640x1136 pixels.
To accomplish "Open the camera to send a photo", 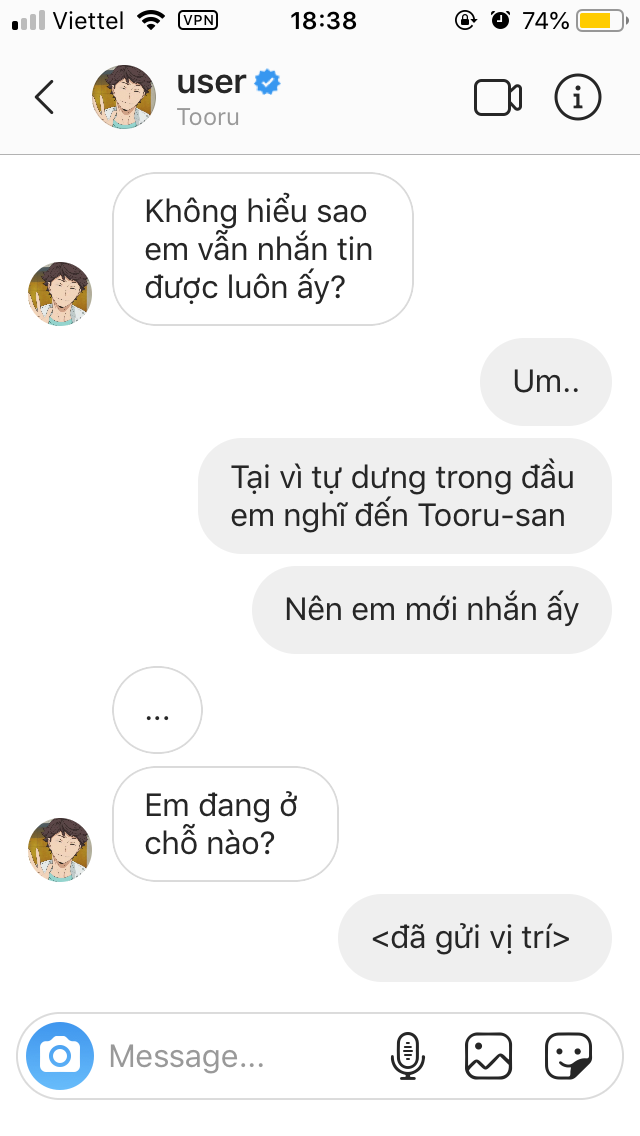I will (x=60, y=1056).
